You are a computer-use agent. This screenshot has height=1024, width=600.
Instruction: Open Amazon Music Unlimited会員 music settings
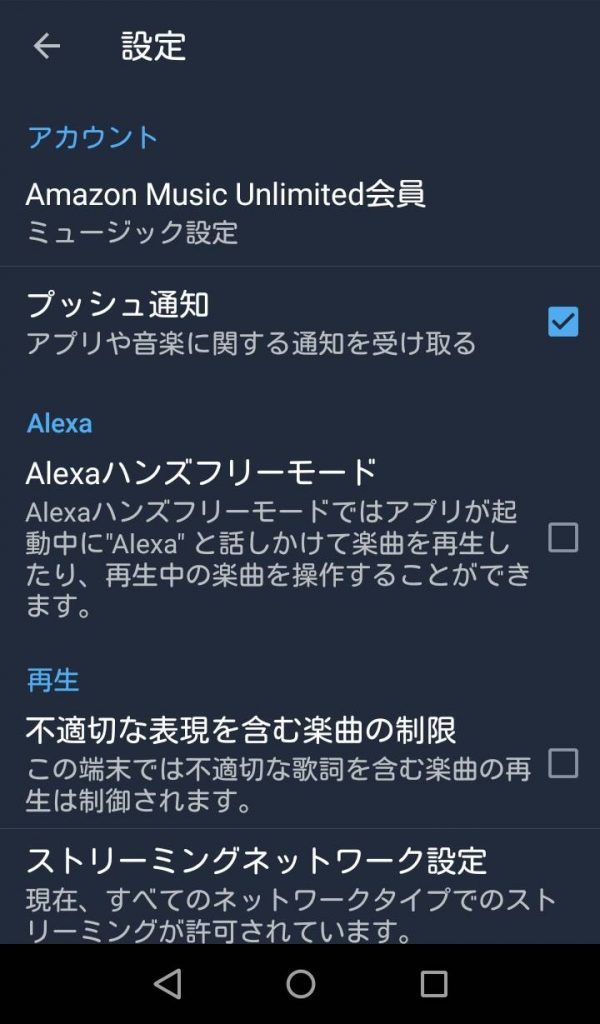(226, 211)
